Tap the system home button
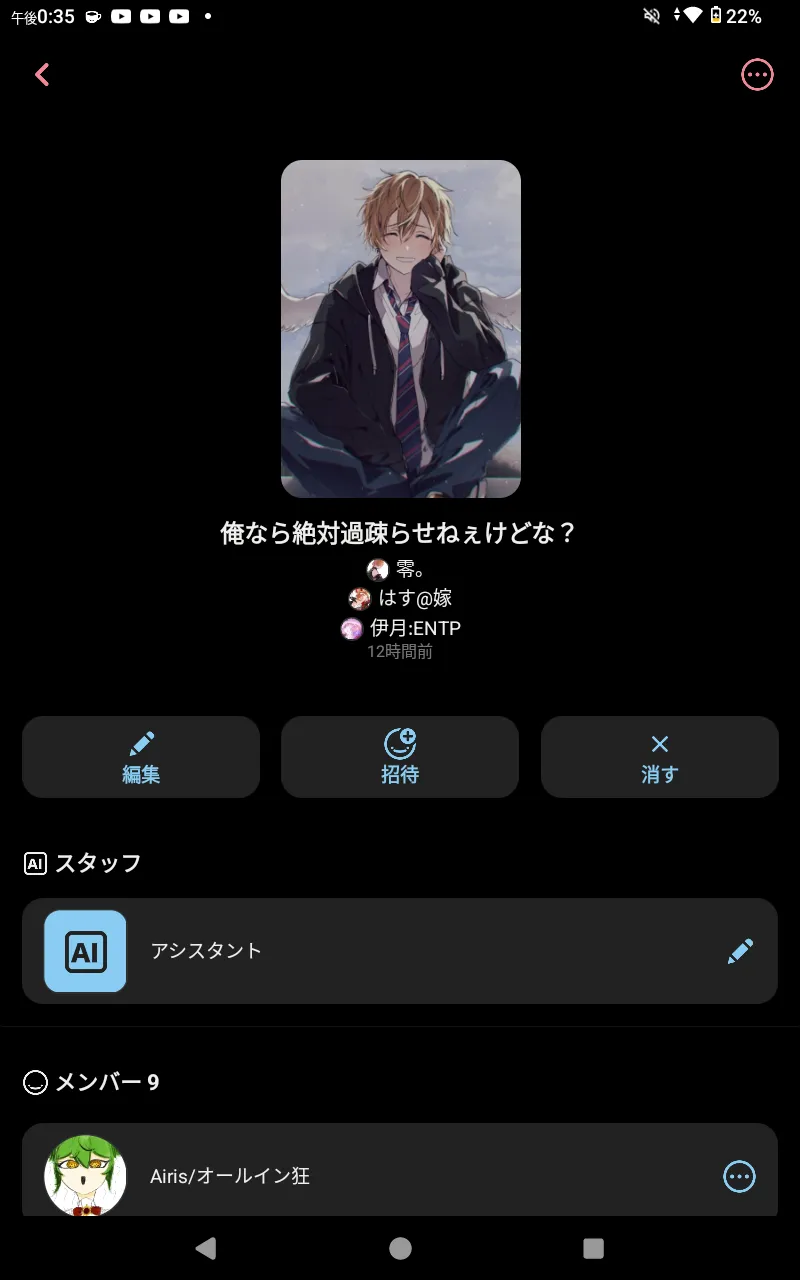The width and height of the screenshot is (800, 1280). [400, 1248]
